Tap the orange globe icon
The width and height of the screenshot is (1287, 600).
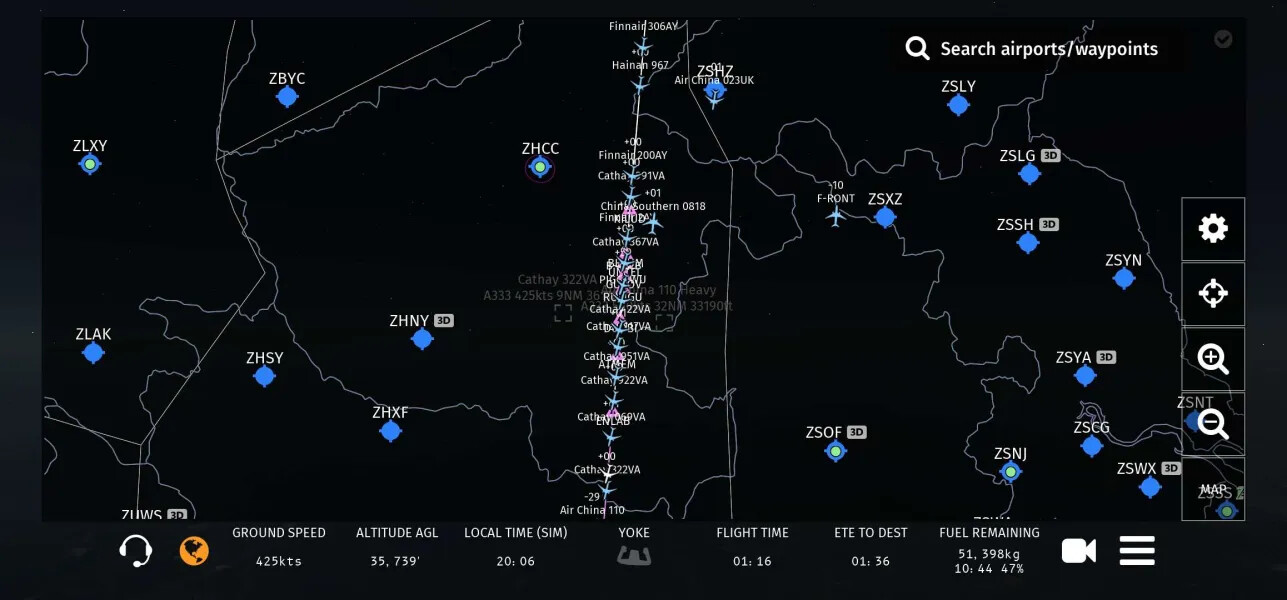[194, 550]
